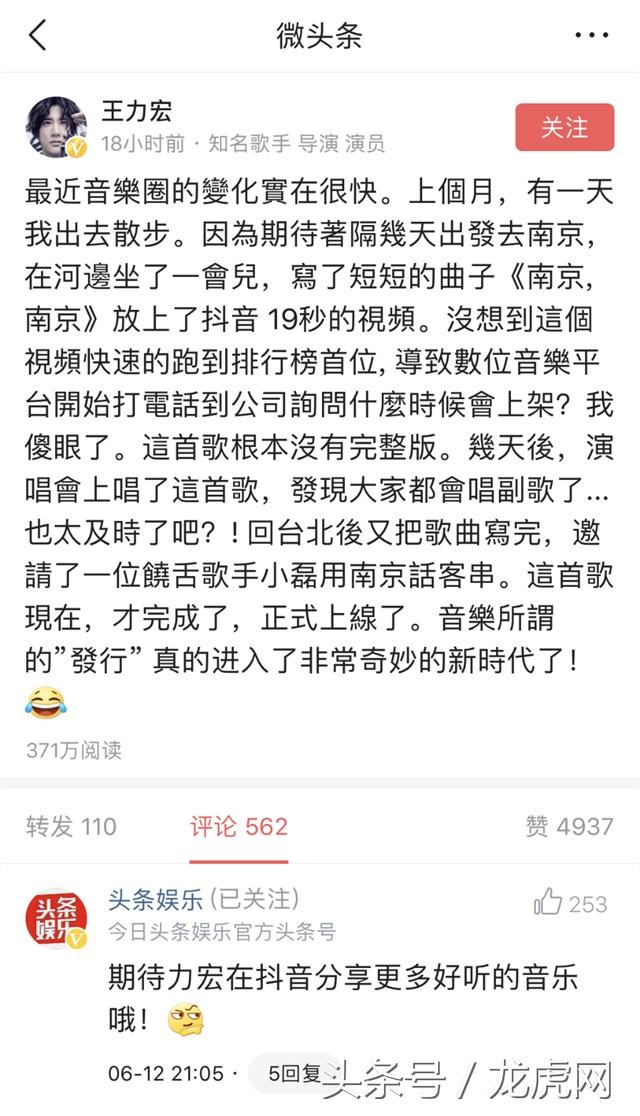Open the 头条娱乐 avatar
Viewport: 640px width, 1116px height.
pyautogui.click(x=56, y=914)
